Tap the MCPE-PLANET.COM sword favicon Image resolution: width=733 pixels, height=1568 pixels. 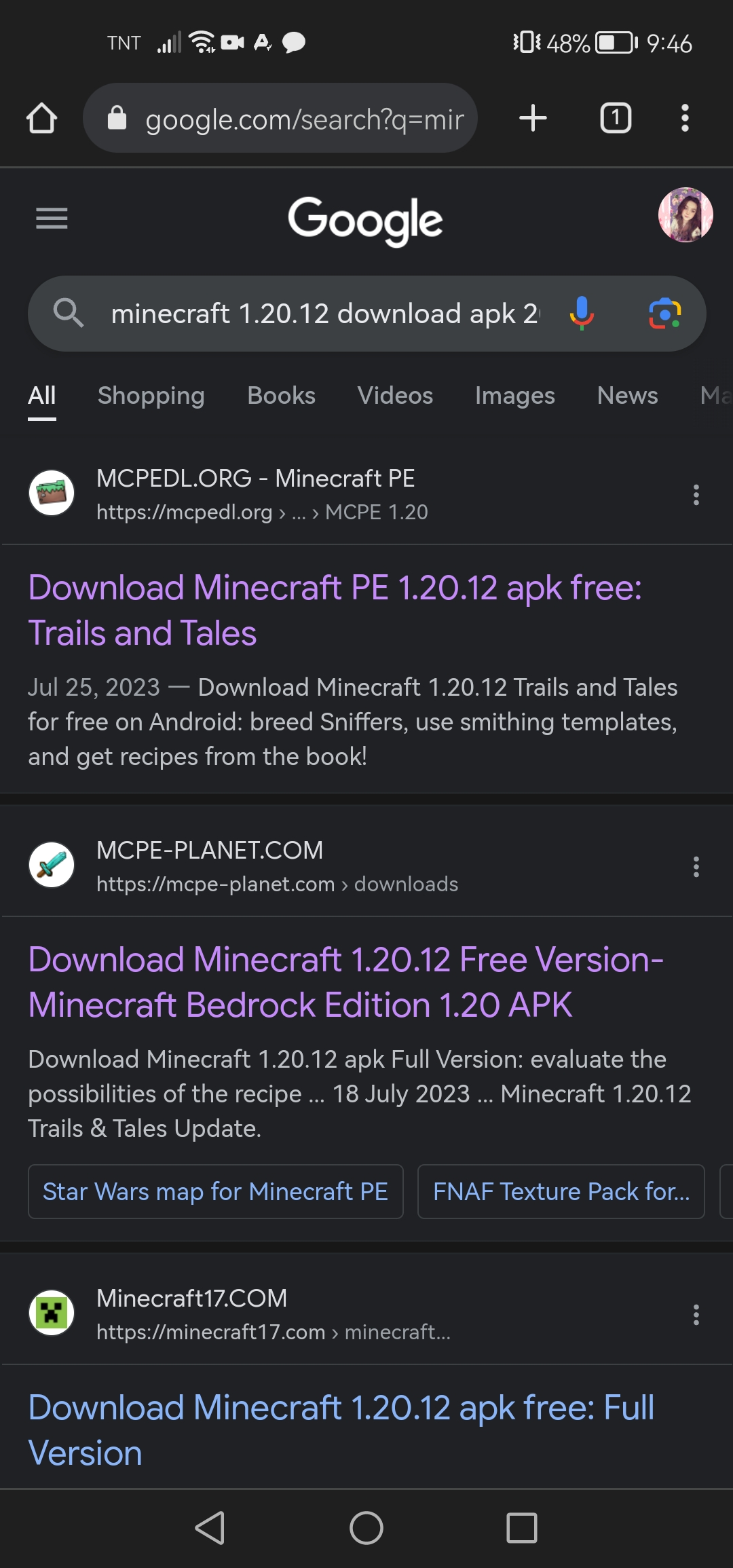52,864
